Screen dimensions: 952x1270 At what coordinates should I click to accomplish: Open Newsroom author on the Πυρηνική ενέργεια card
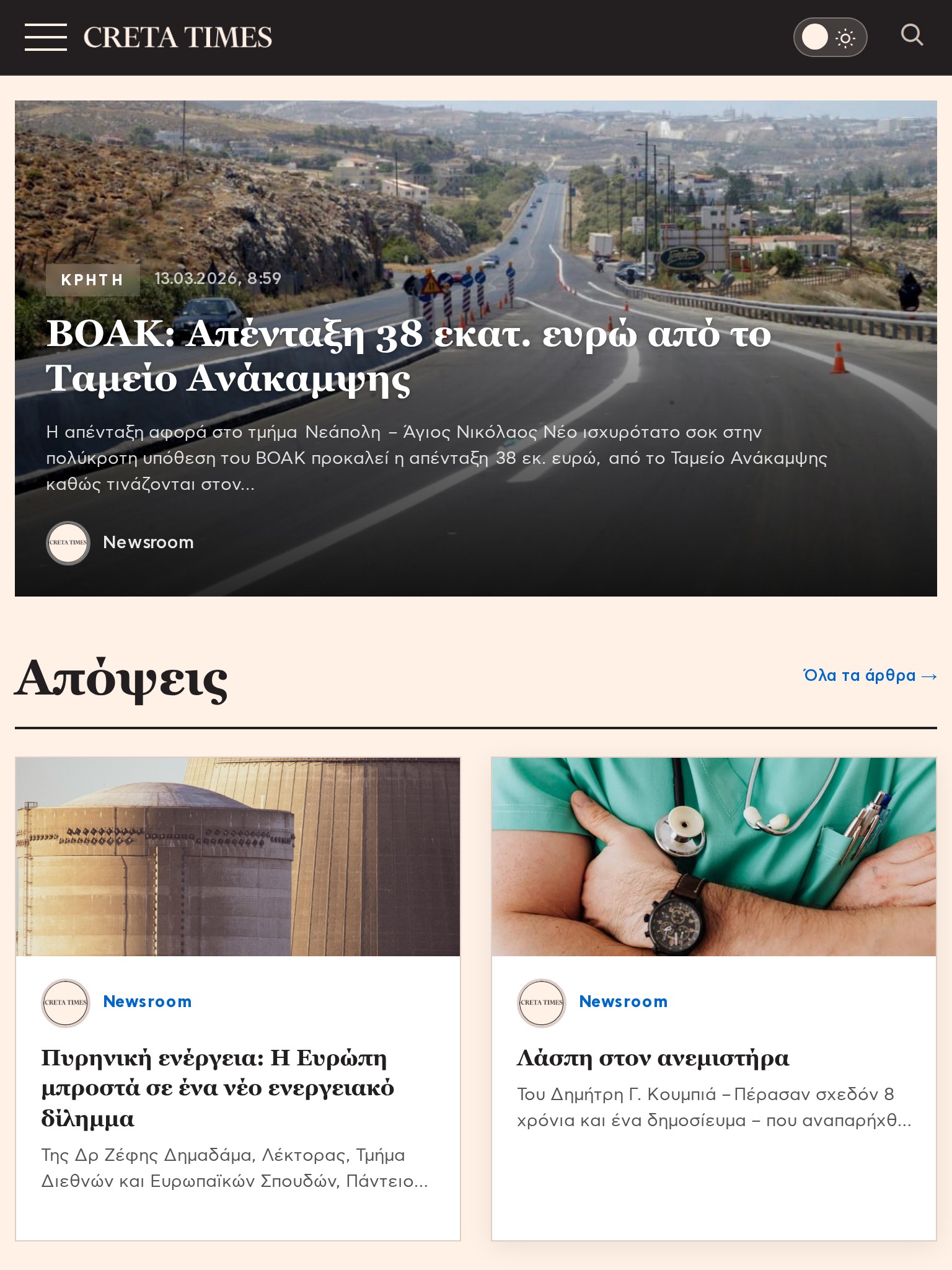point(147,1001)
